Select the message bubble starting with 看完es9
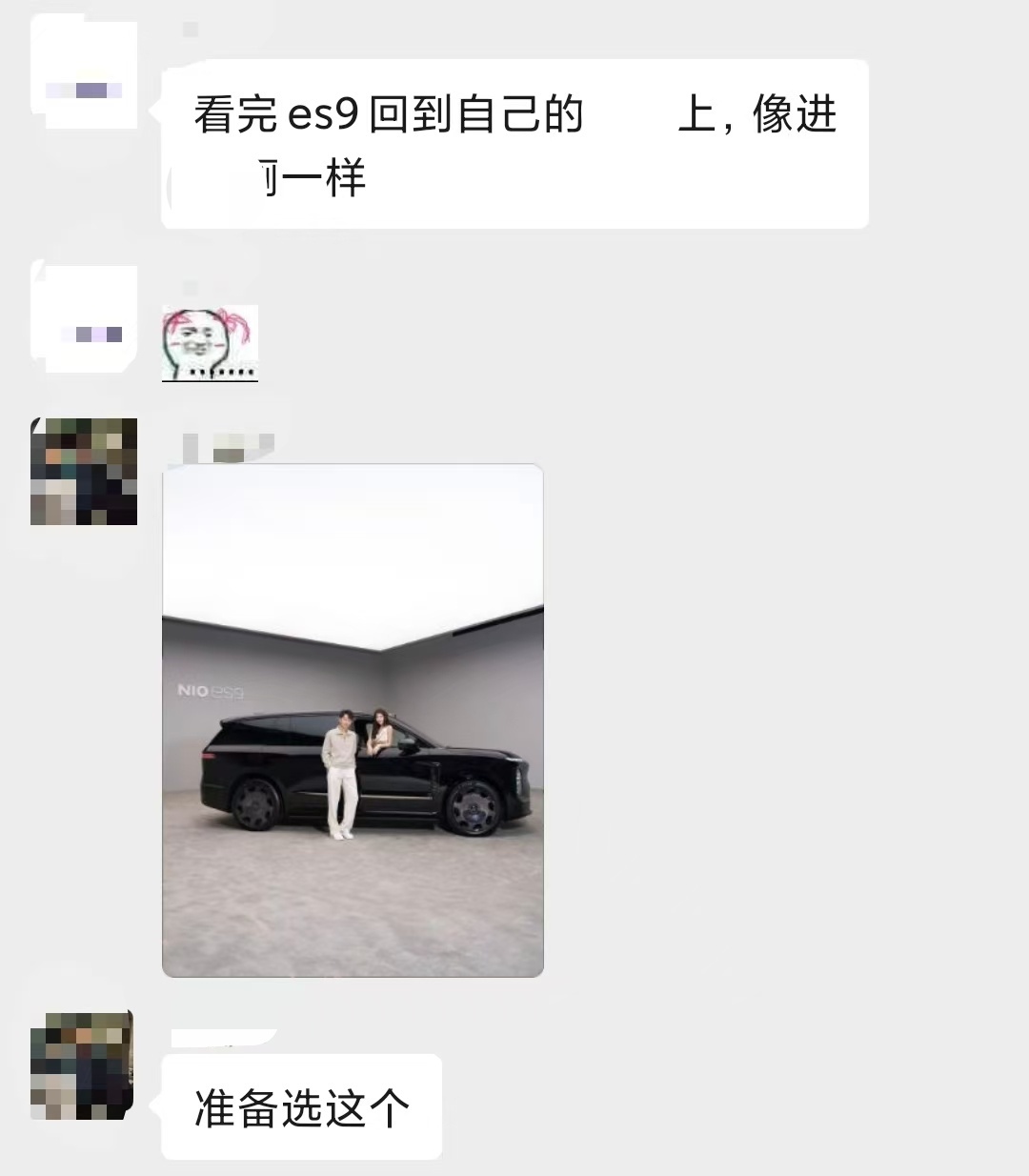The width and height of the screenshot is (1029, 1176). (x=514, y=143)
